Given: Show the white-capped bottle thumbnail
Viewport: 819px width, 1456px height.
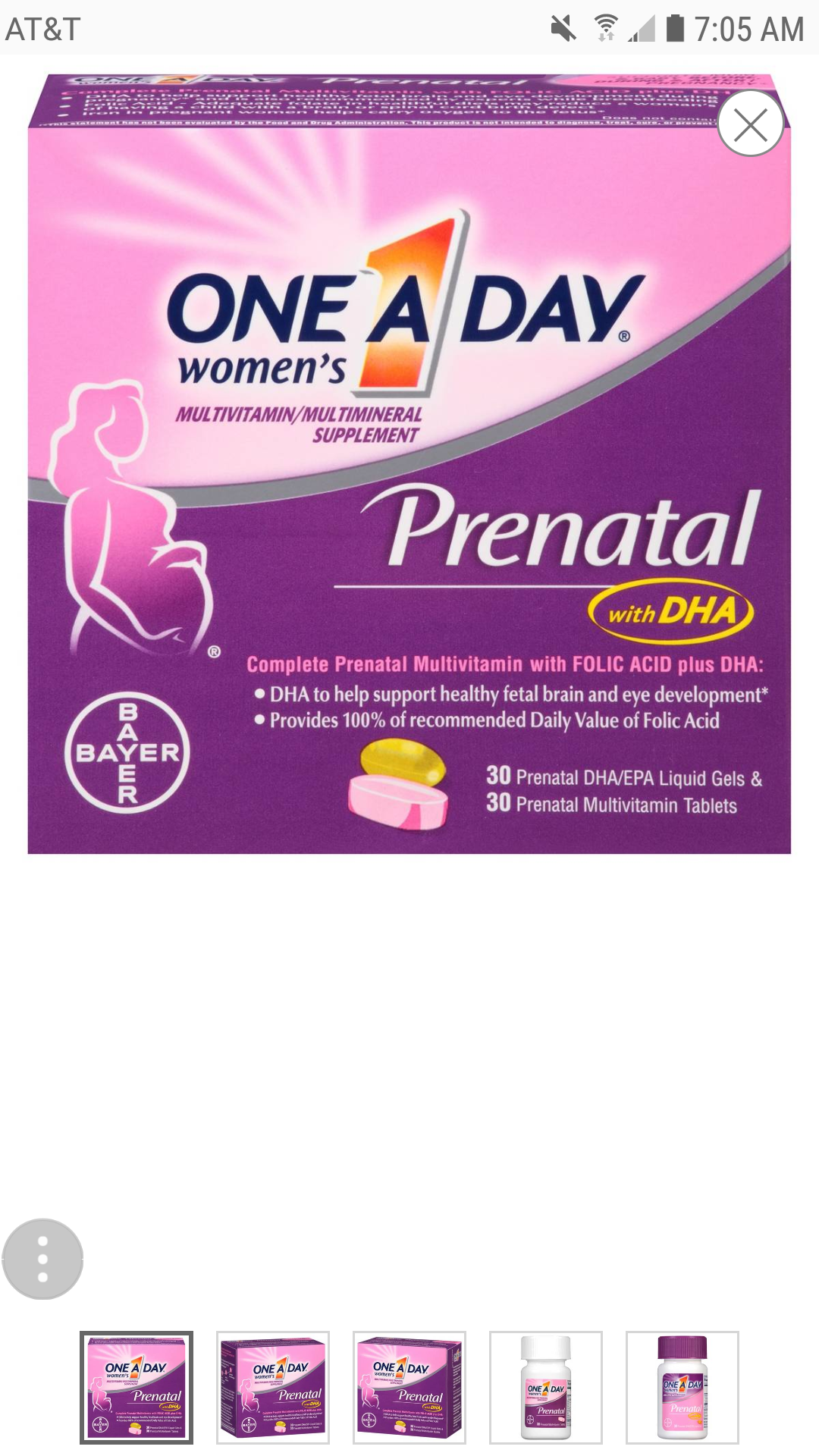Looking at the screenshot, I should tap(546, 1387).
